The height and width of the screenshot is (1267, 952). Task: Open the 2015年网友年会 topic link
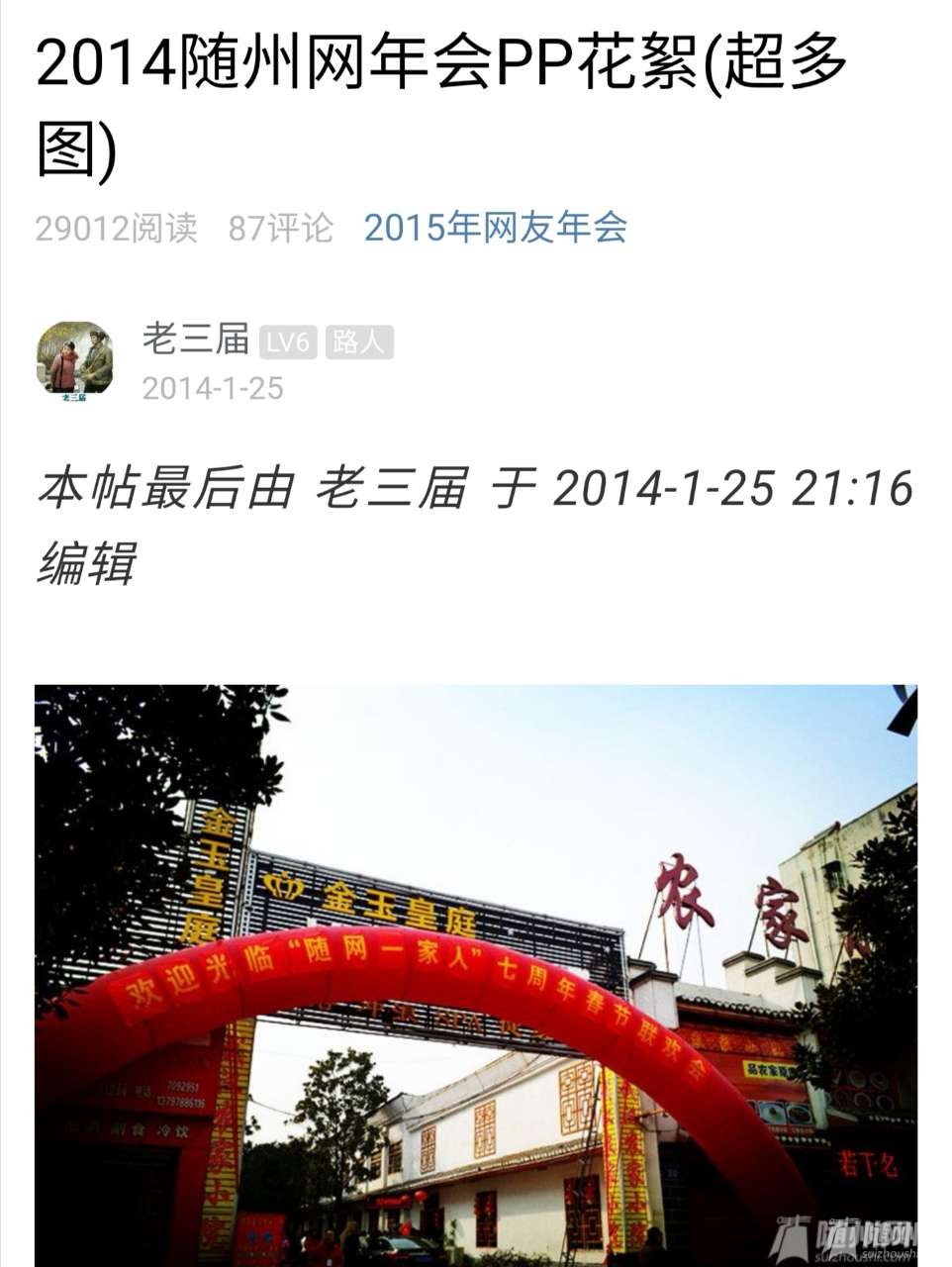coord(495,229)
